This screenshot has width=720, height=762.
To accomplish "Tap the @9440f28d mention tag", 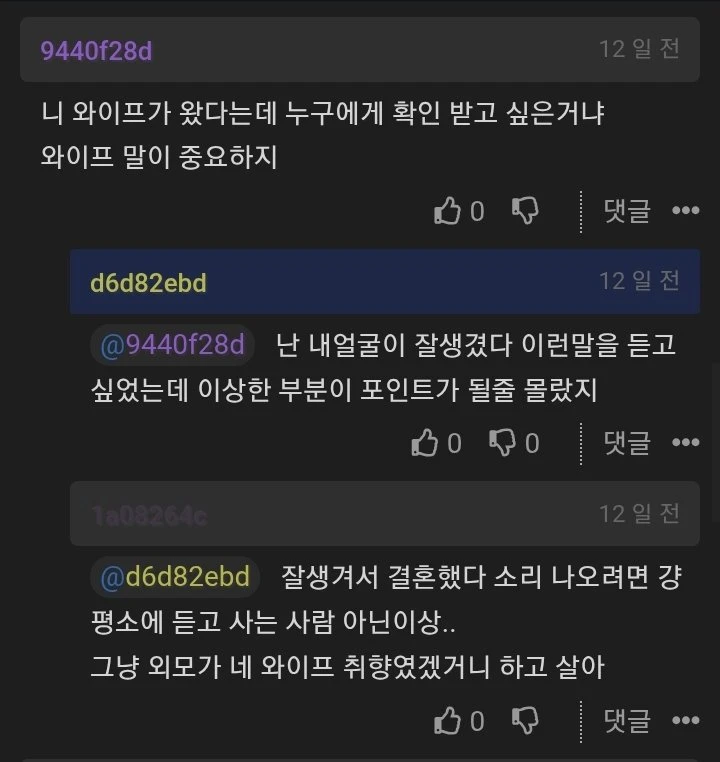I will pos(173,345).
